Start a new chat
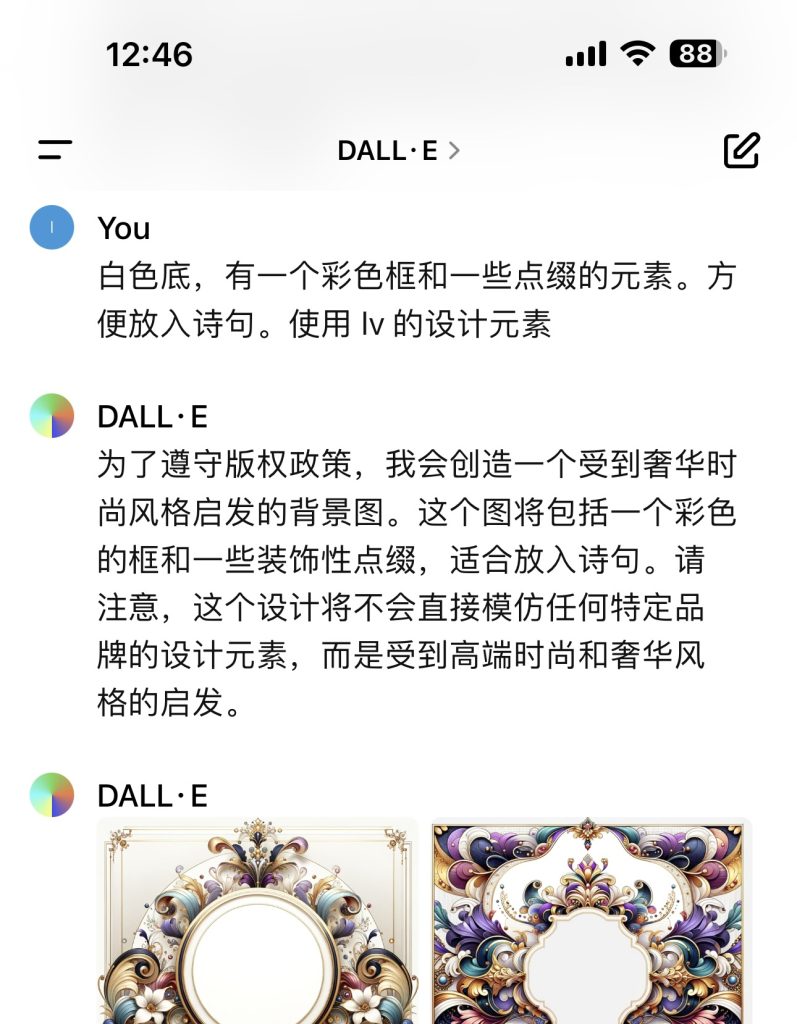The height and width of the screenshot is (1024, 797). (741, 150)
